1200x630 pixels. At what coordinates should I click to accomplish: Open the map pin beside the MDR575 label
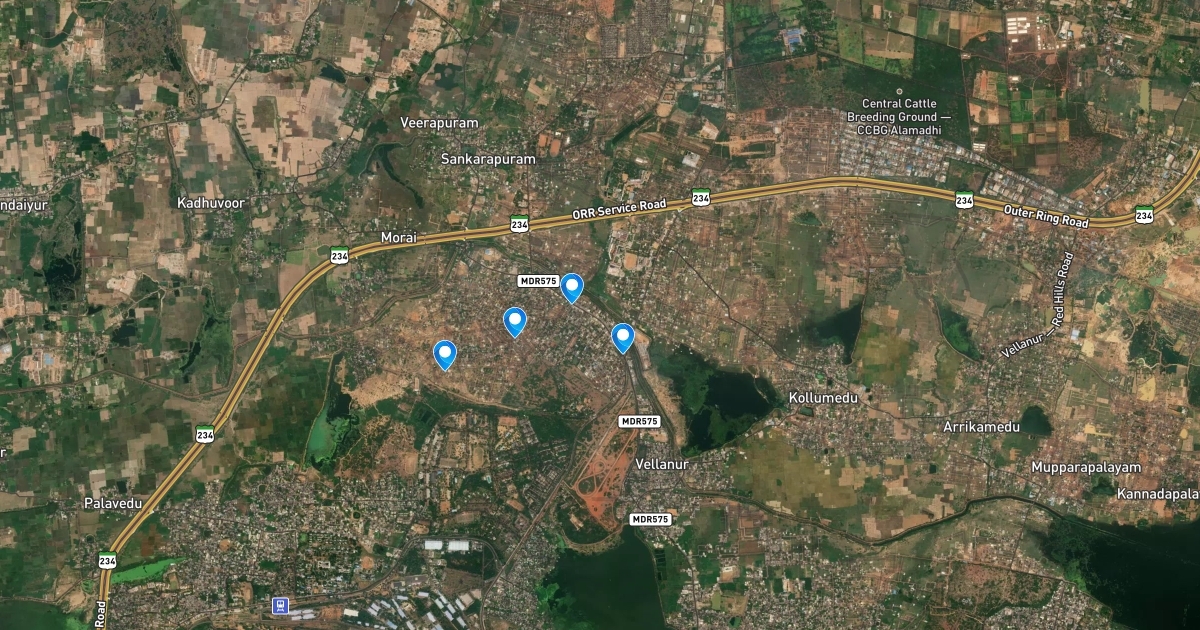[x=572, y=287]
